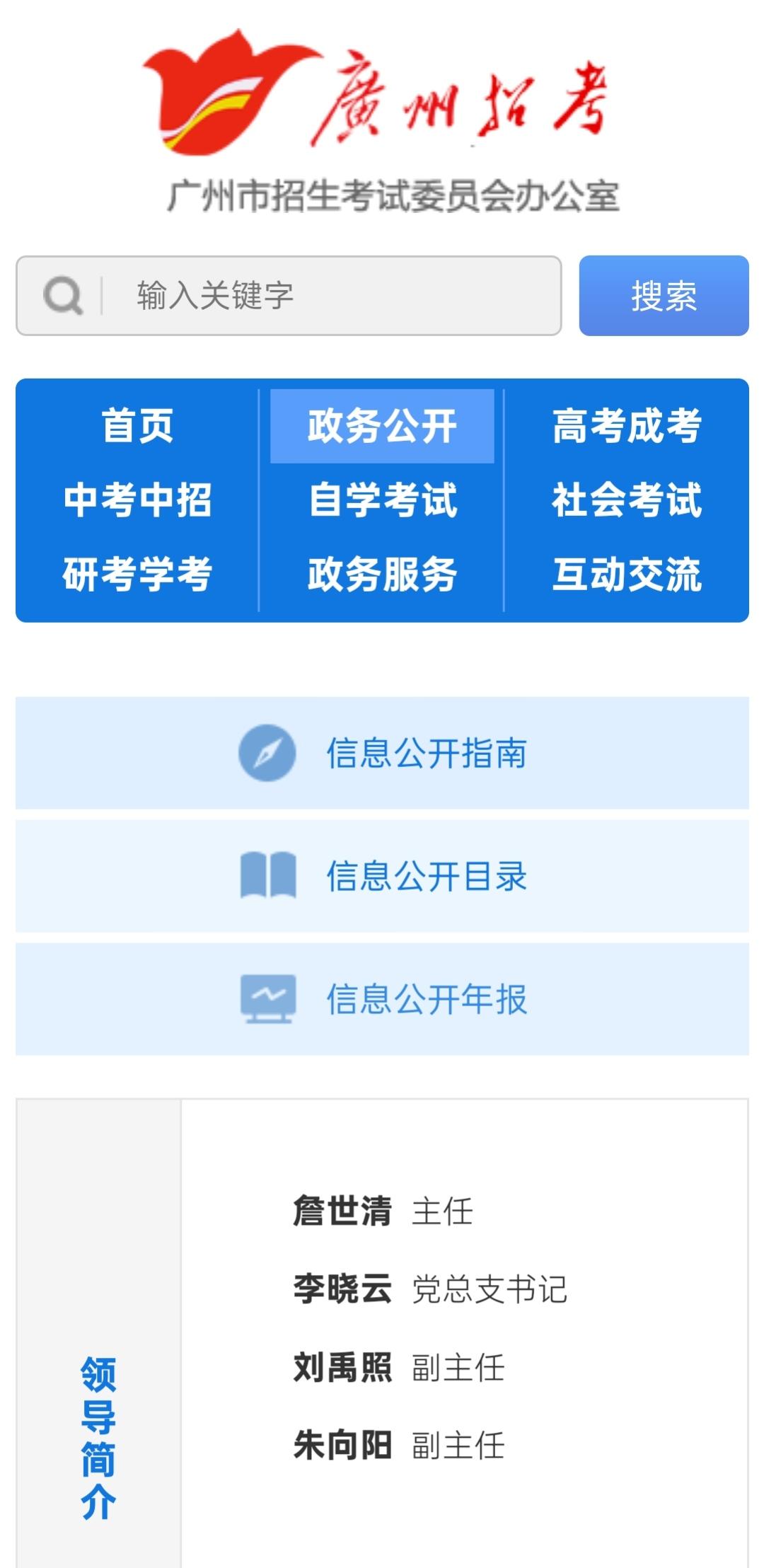764x1568 pixels.
Task: Tap the blue 搜索 button
Action: [x=664, y=296]
